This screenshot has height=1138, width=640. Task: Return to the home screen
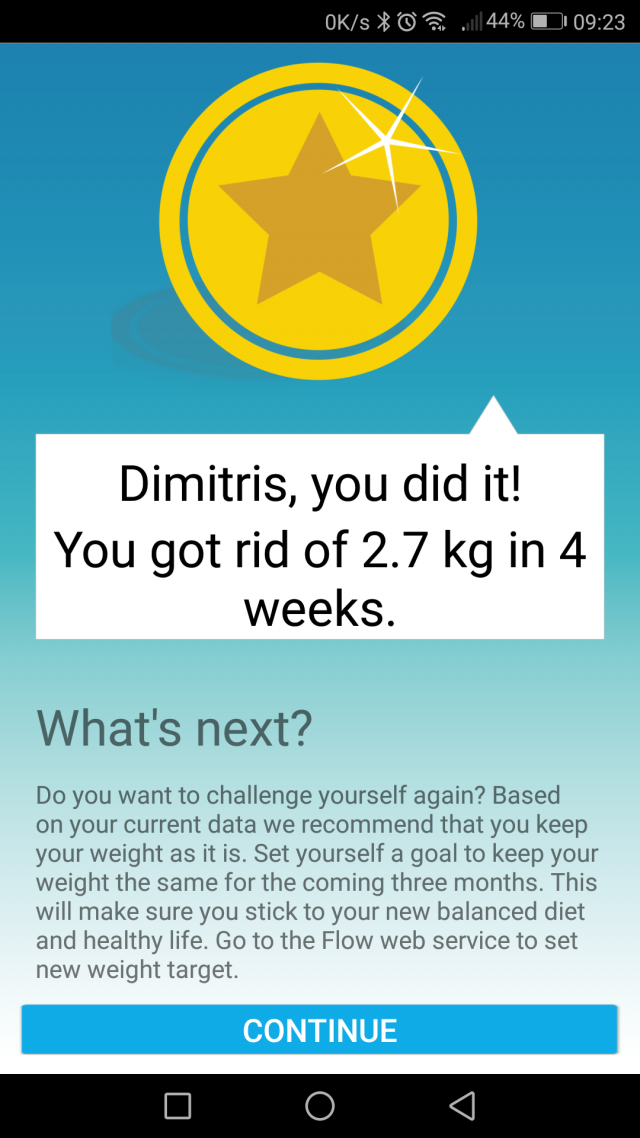click(x=320, y=1105)
